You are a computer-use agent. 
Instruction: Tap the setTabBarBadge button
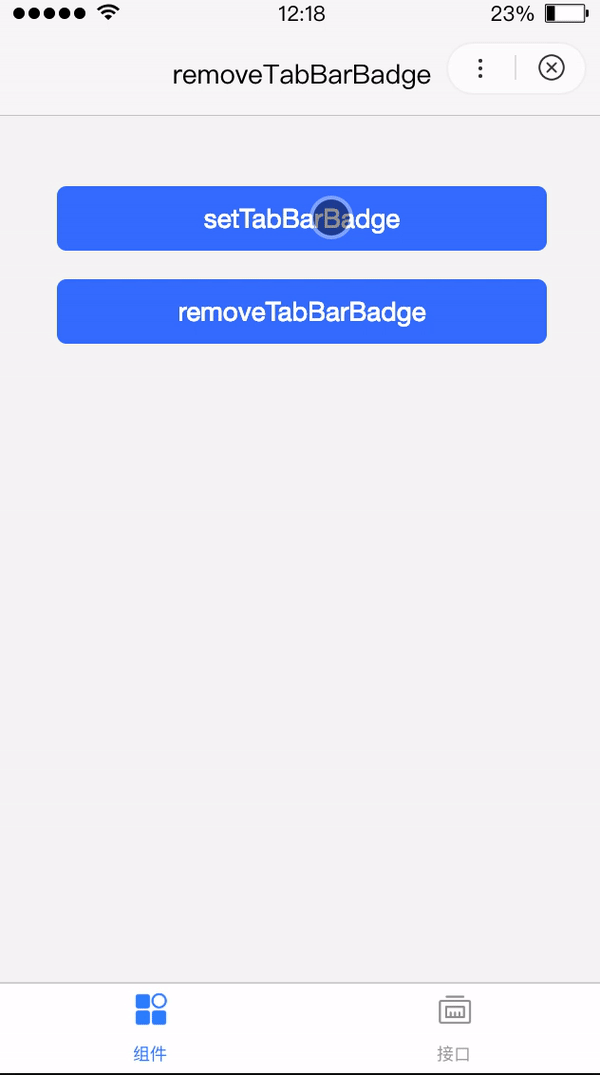[302, 218]
